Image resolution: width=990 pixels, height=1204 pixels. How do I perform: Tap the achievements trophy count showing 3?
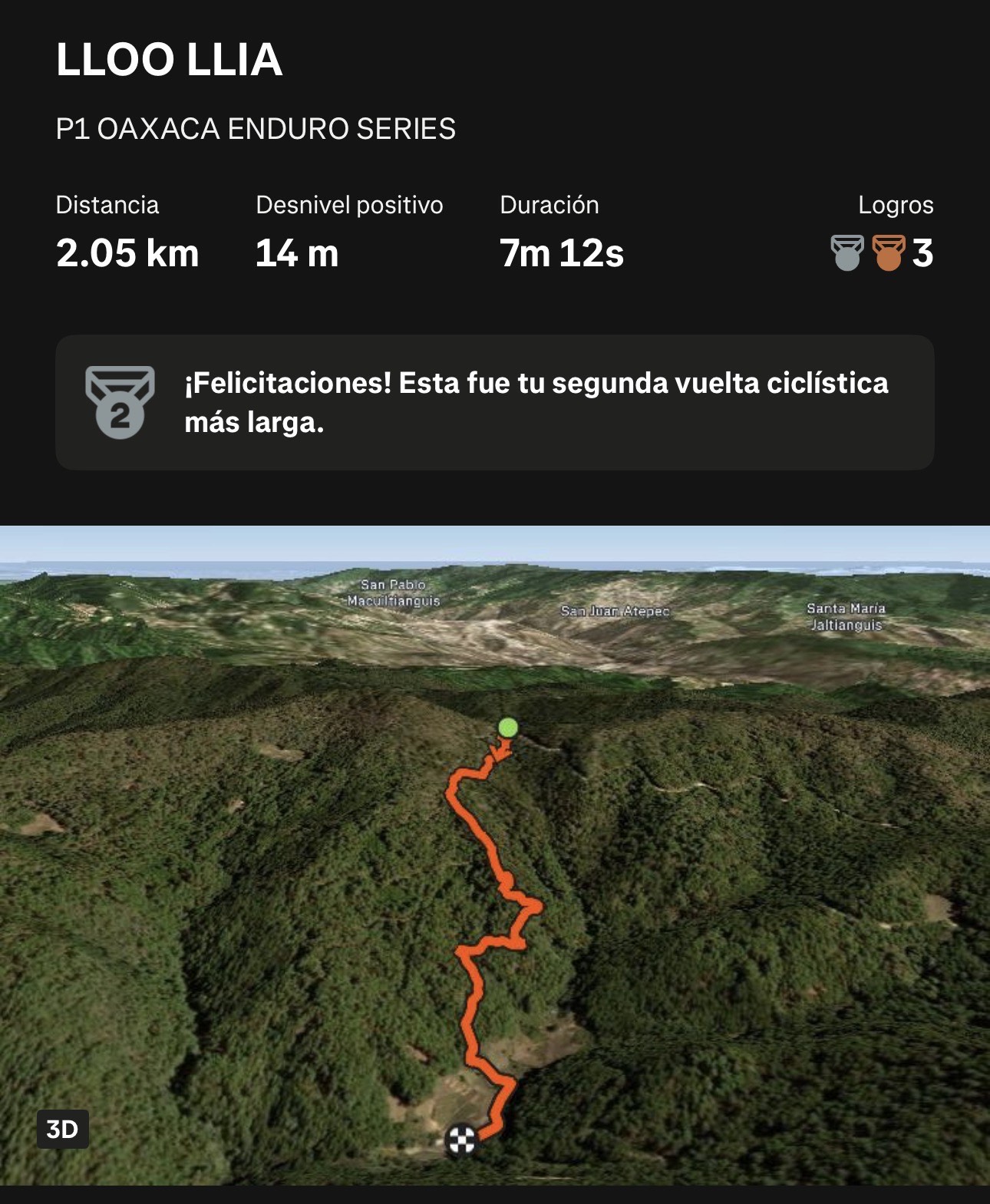click(x=923, y=251)
